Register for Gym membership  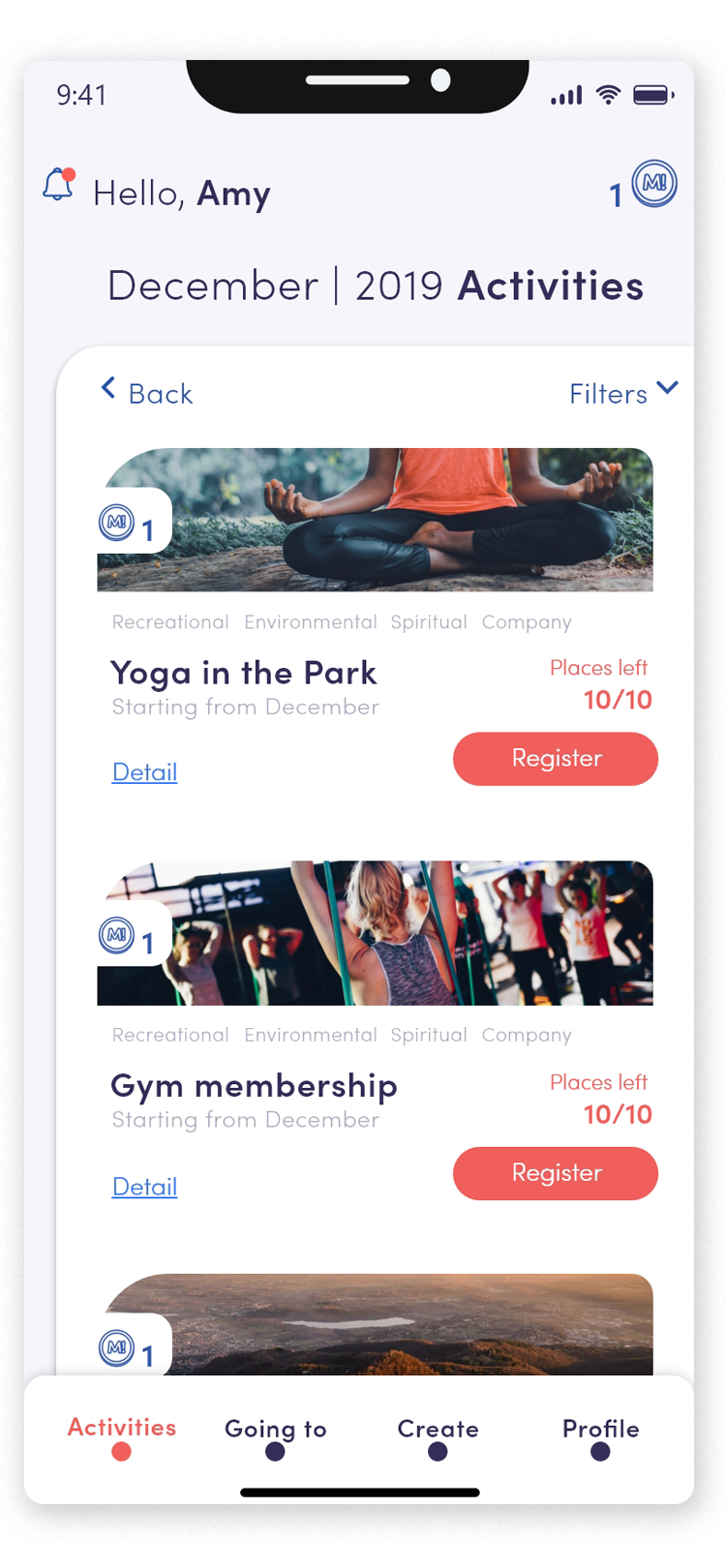point(556,1173)
